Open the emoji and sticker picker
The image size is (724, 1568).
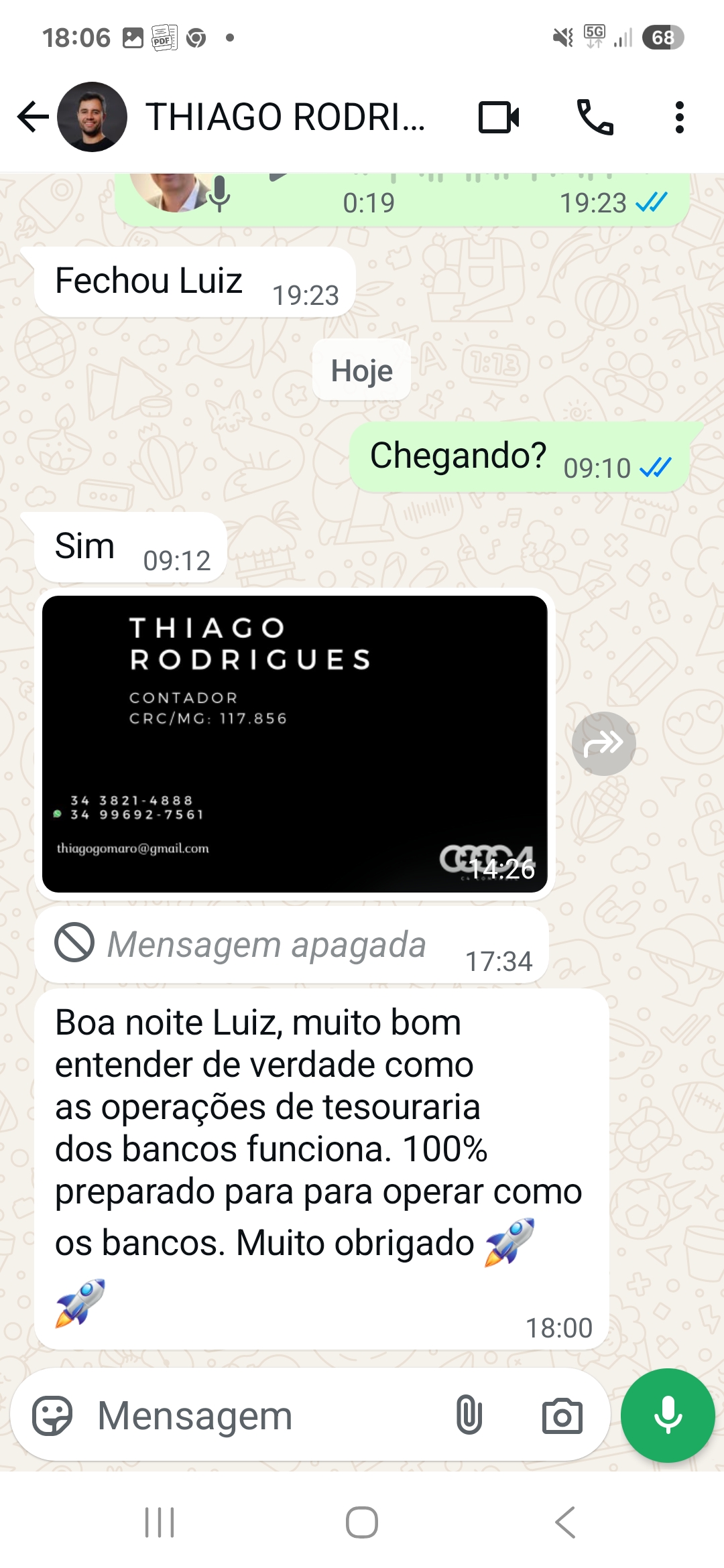coord(52,1415)
